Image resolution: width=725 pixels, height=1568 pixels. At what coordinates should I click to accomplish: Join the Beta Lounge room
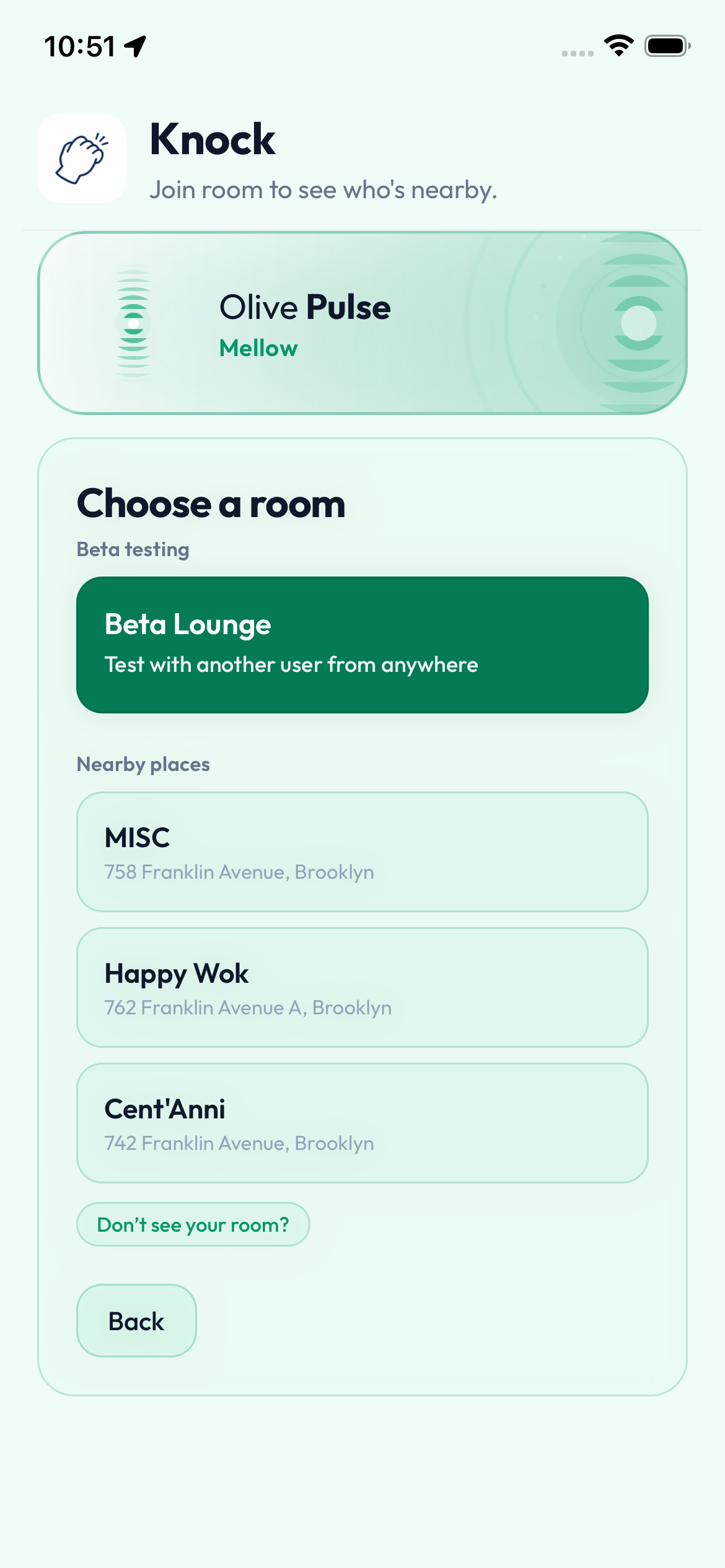pos(362,645)
